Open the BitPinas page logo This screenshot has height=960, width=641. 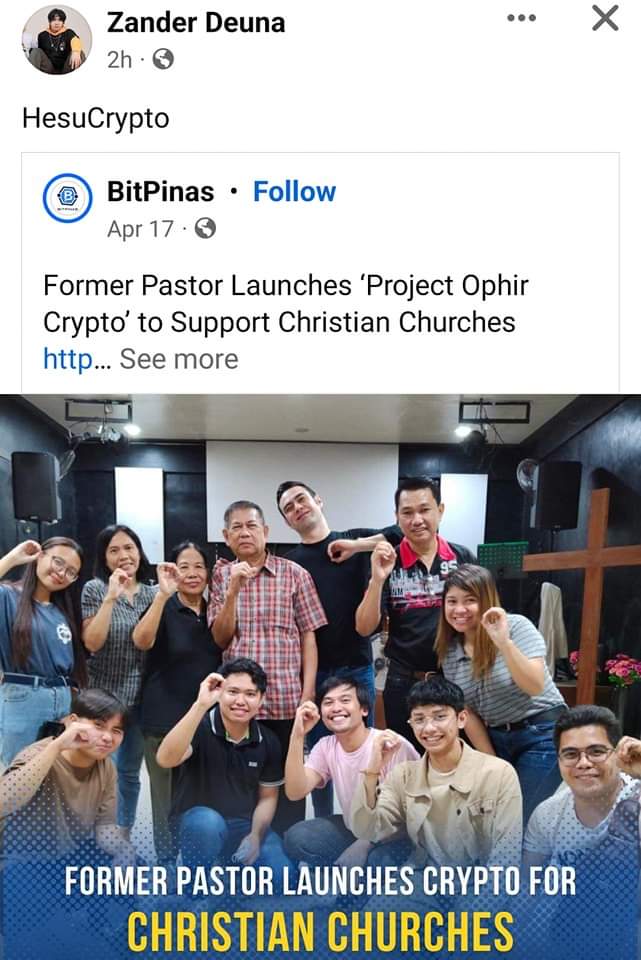(68, 199)
